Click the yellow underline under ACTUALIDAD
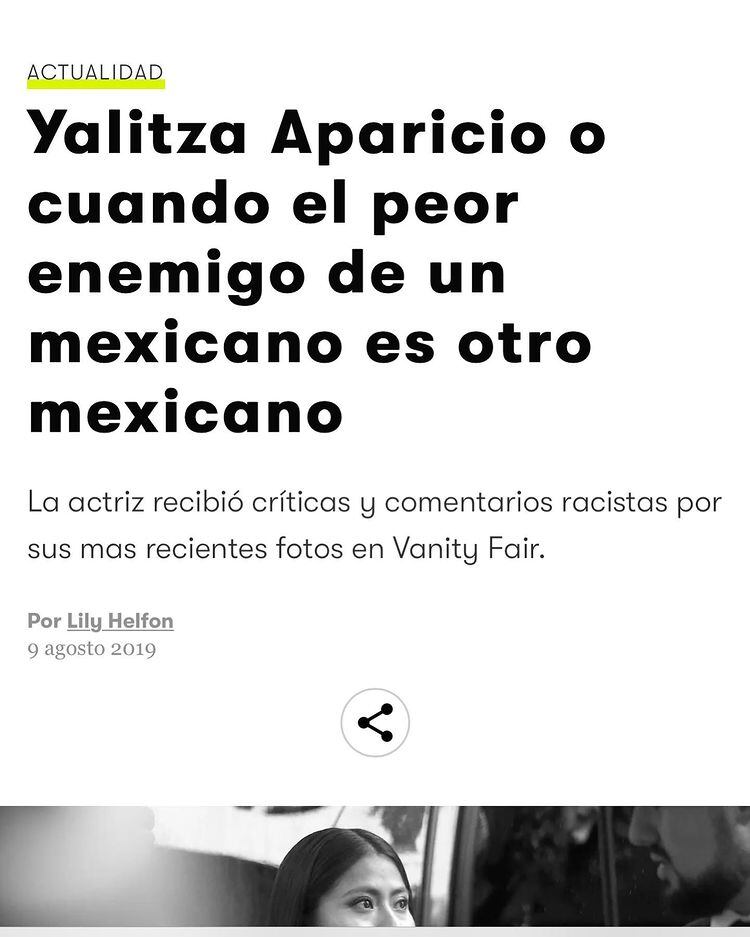This screenshot has height=937, width=750. pyautogui.click(x=97, y=82)
